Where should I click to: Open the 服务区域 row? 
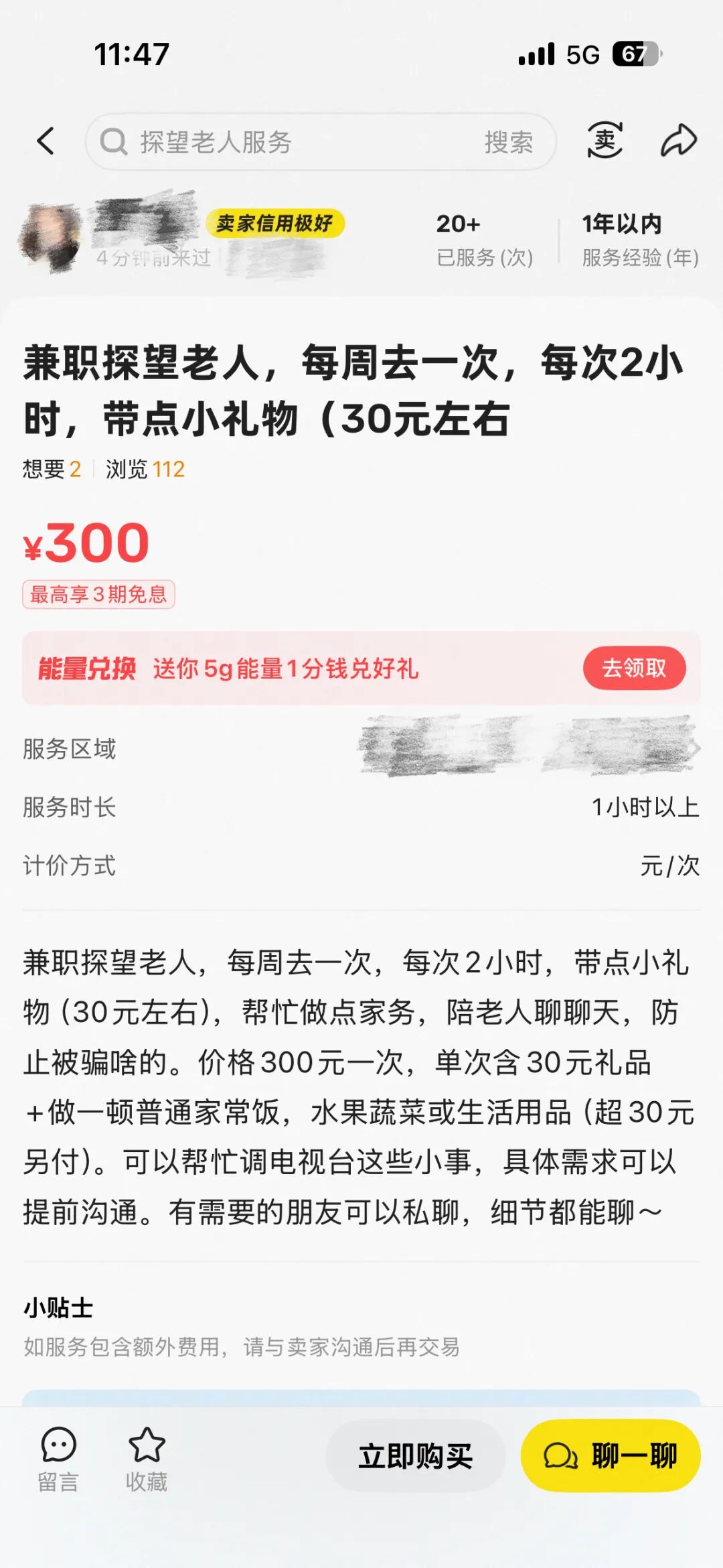[x=361, y=749]
